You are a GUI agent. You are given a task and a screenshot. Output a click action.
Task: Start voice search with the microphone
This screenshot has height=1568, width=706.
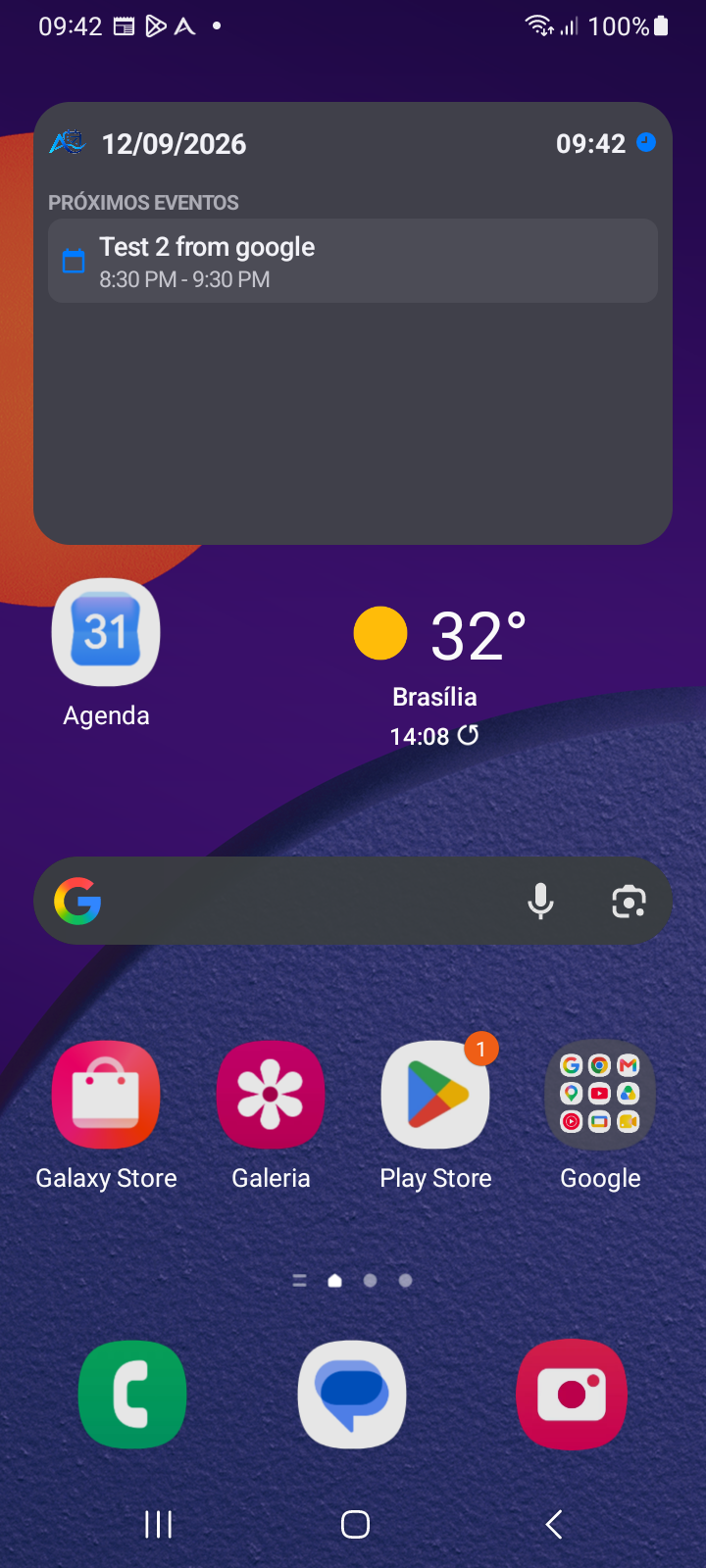coord(540,901)
